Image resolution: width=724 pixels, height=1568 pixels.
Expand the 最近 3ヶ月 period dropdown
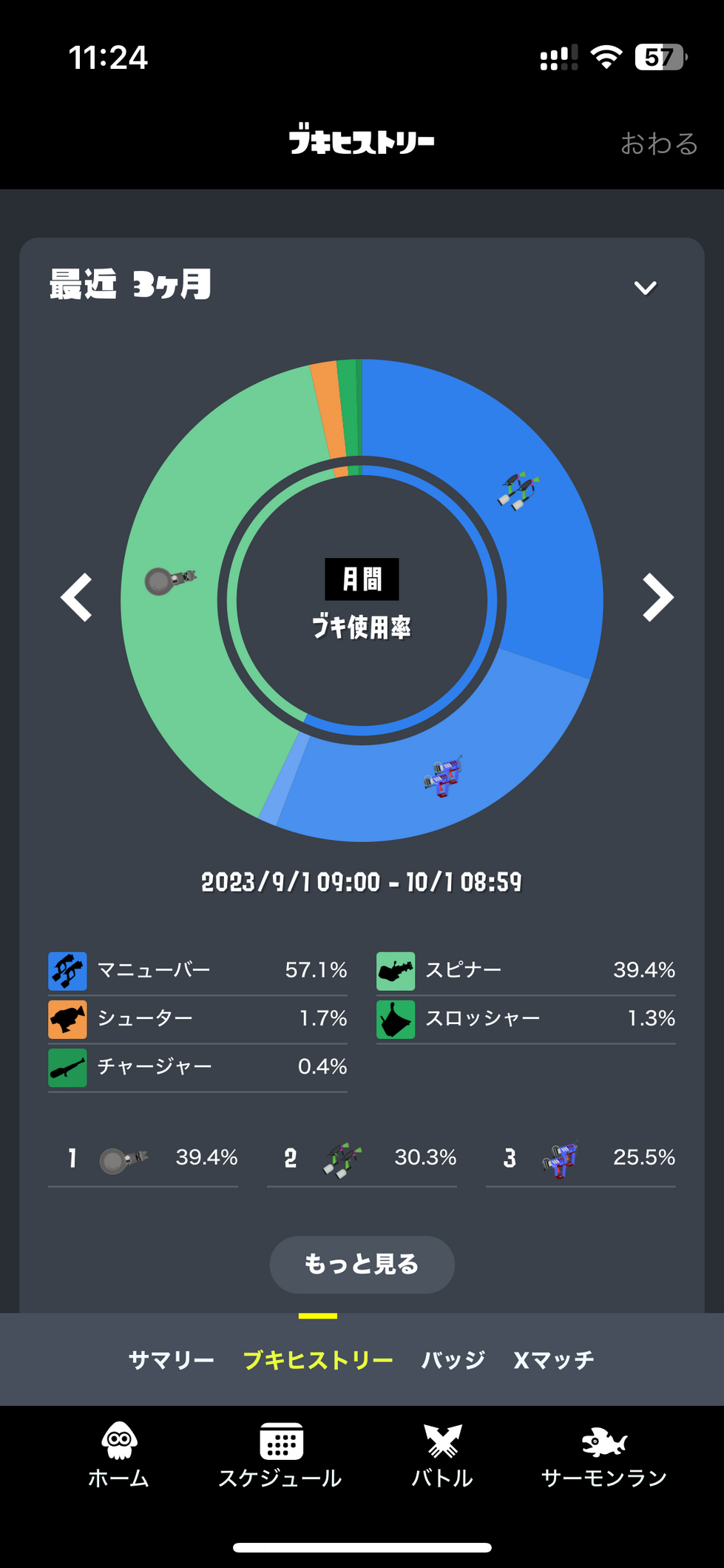(x=645, y=287)
